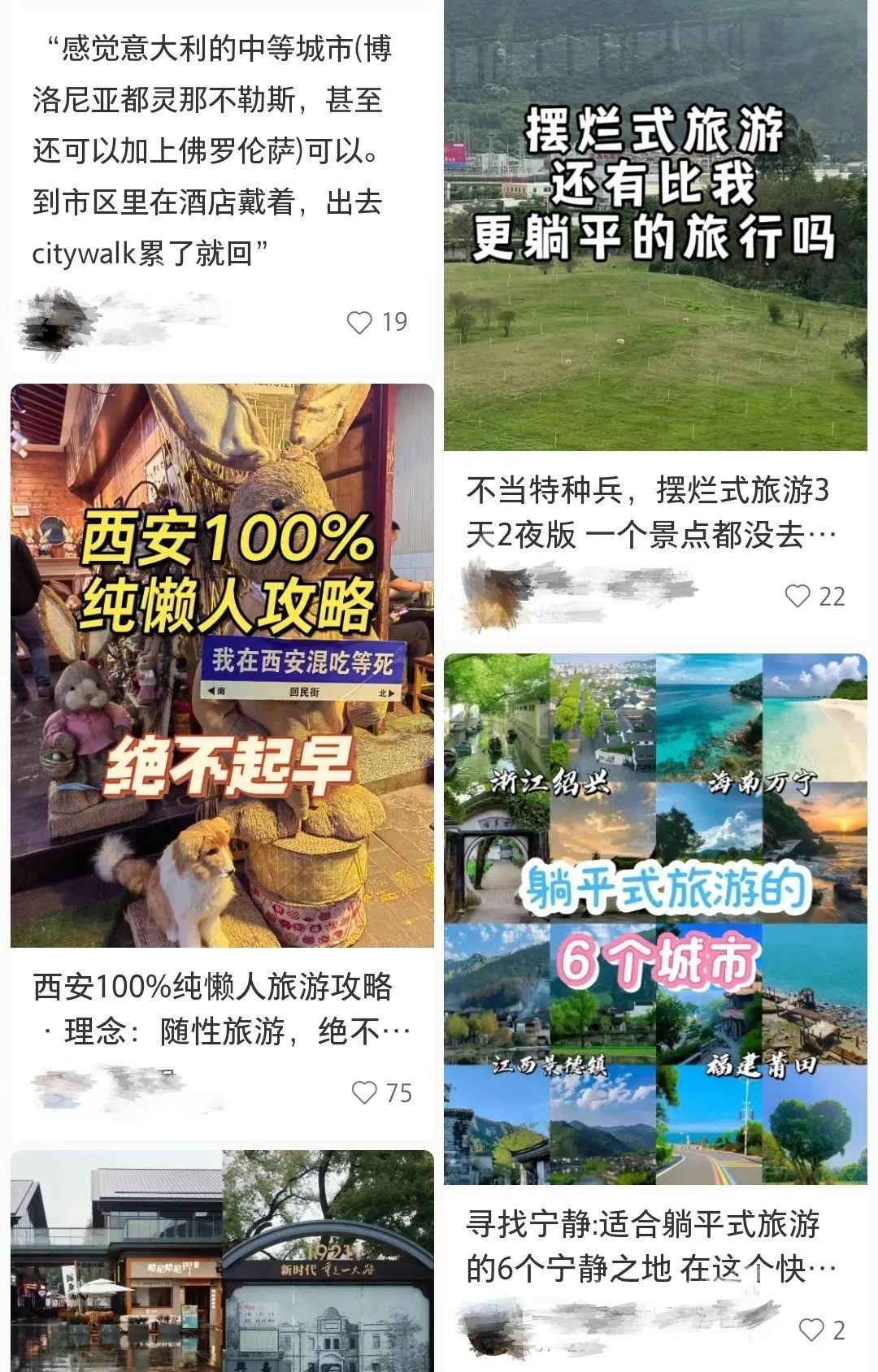Like the 寻找宁静 躺平式旅游 post
This screenshot has height=1372, width=878.
coord(811,1330)
